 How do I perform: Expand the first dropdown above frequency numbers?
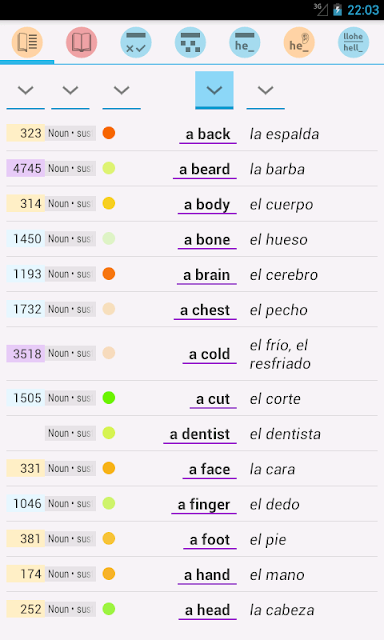point(26,91)
